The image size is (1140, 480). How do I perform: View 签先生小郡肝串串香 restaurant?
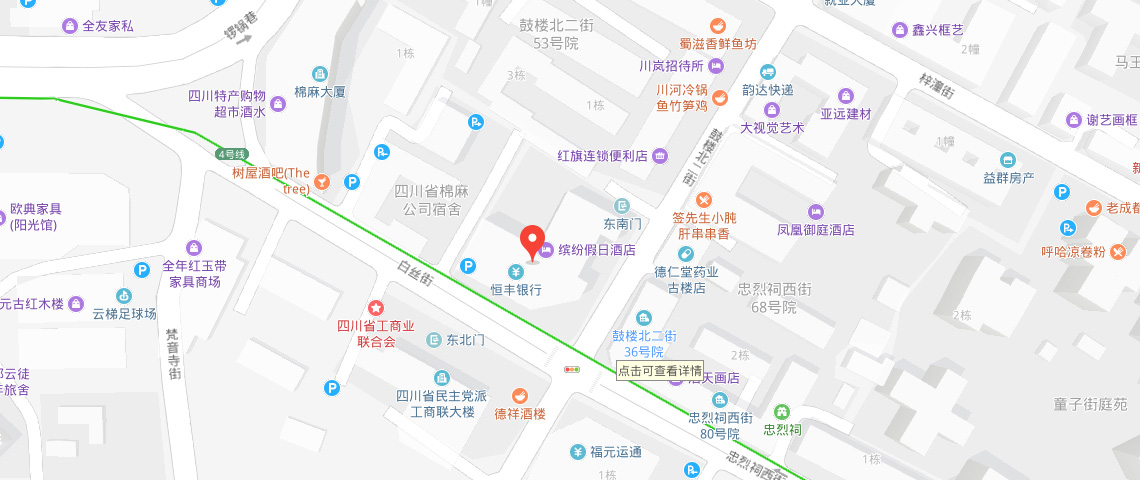703,199
